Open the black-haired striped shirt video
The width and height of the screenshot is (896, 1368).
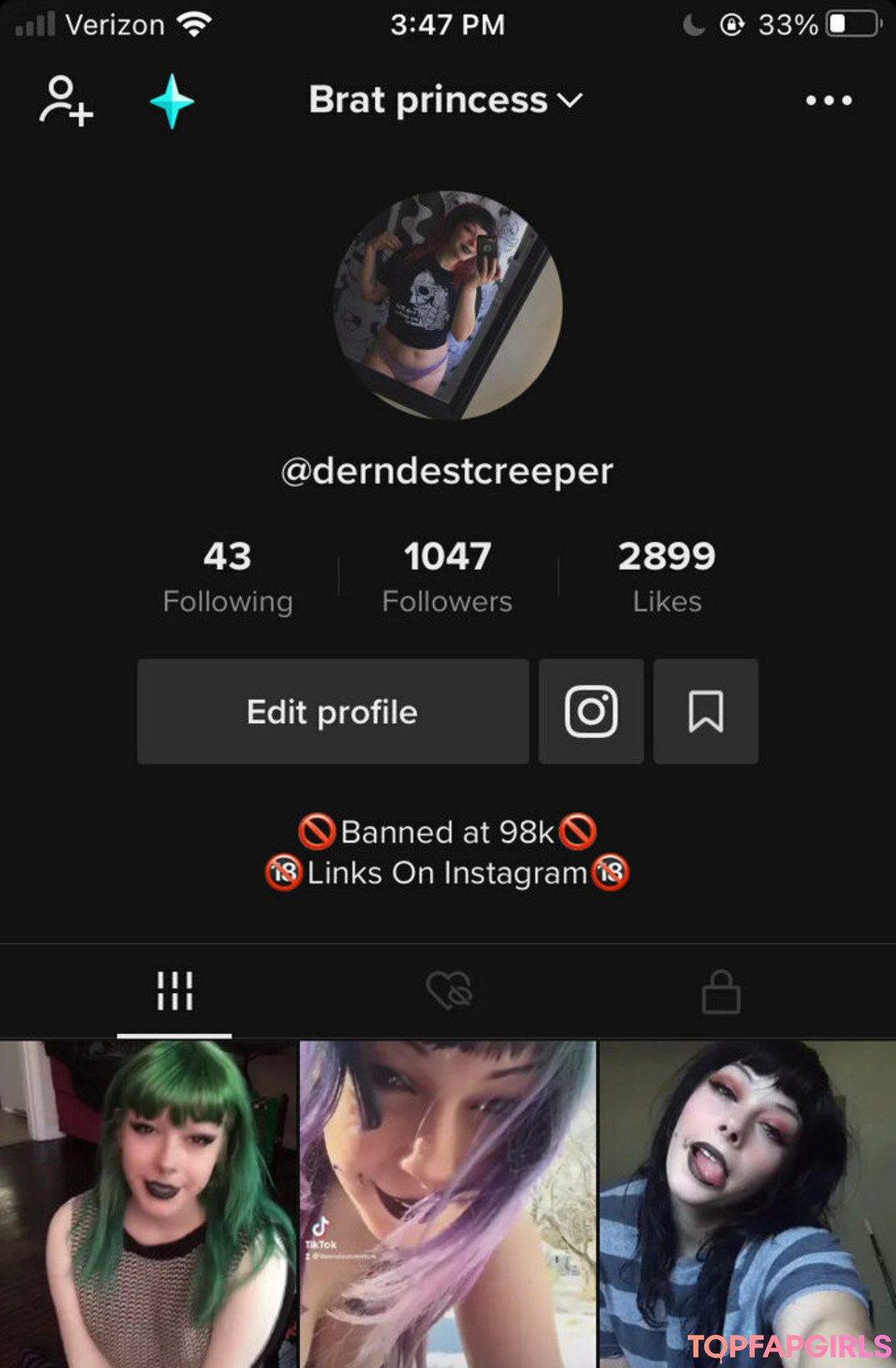(747, 1203)
